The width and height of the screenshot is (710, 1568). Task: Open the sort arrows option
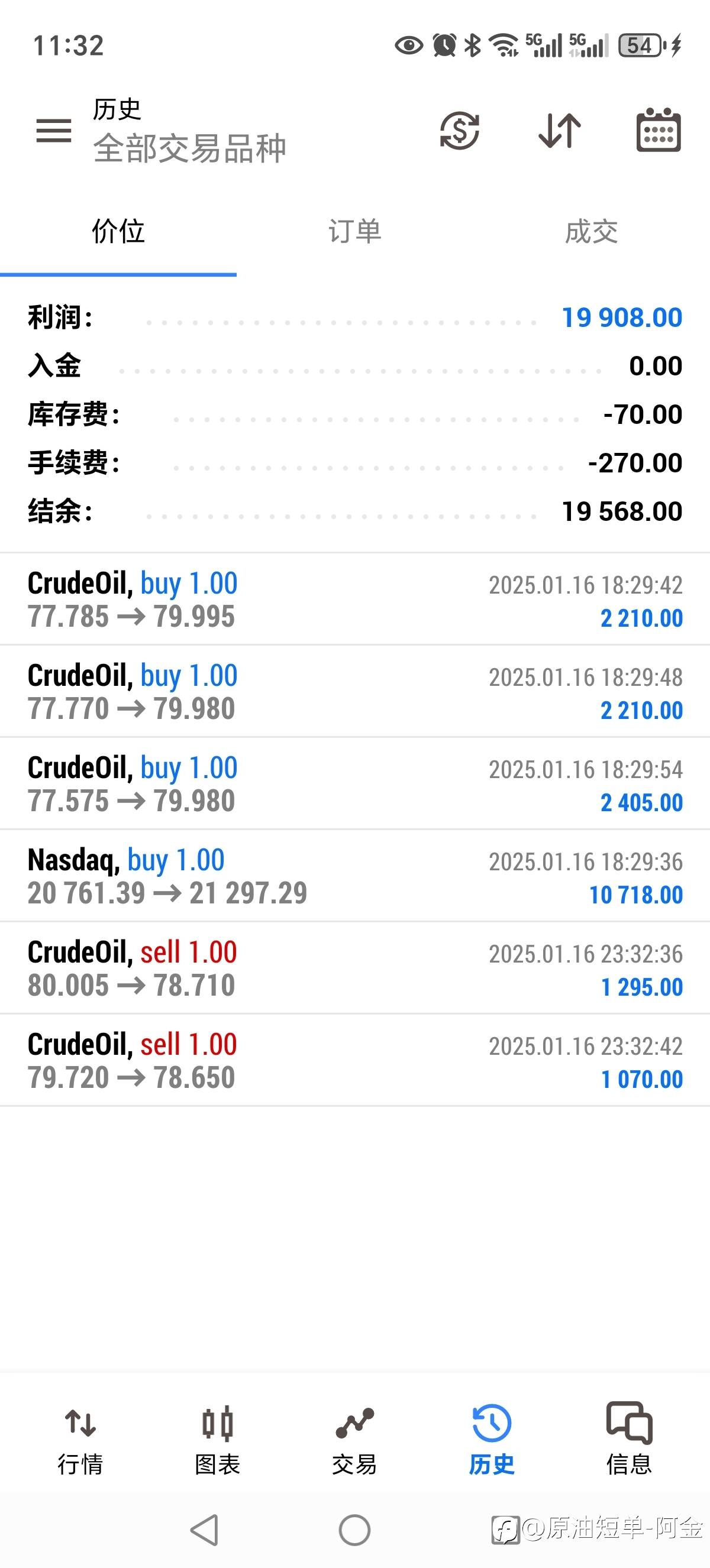coord(560,130)
